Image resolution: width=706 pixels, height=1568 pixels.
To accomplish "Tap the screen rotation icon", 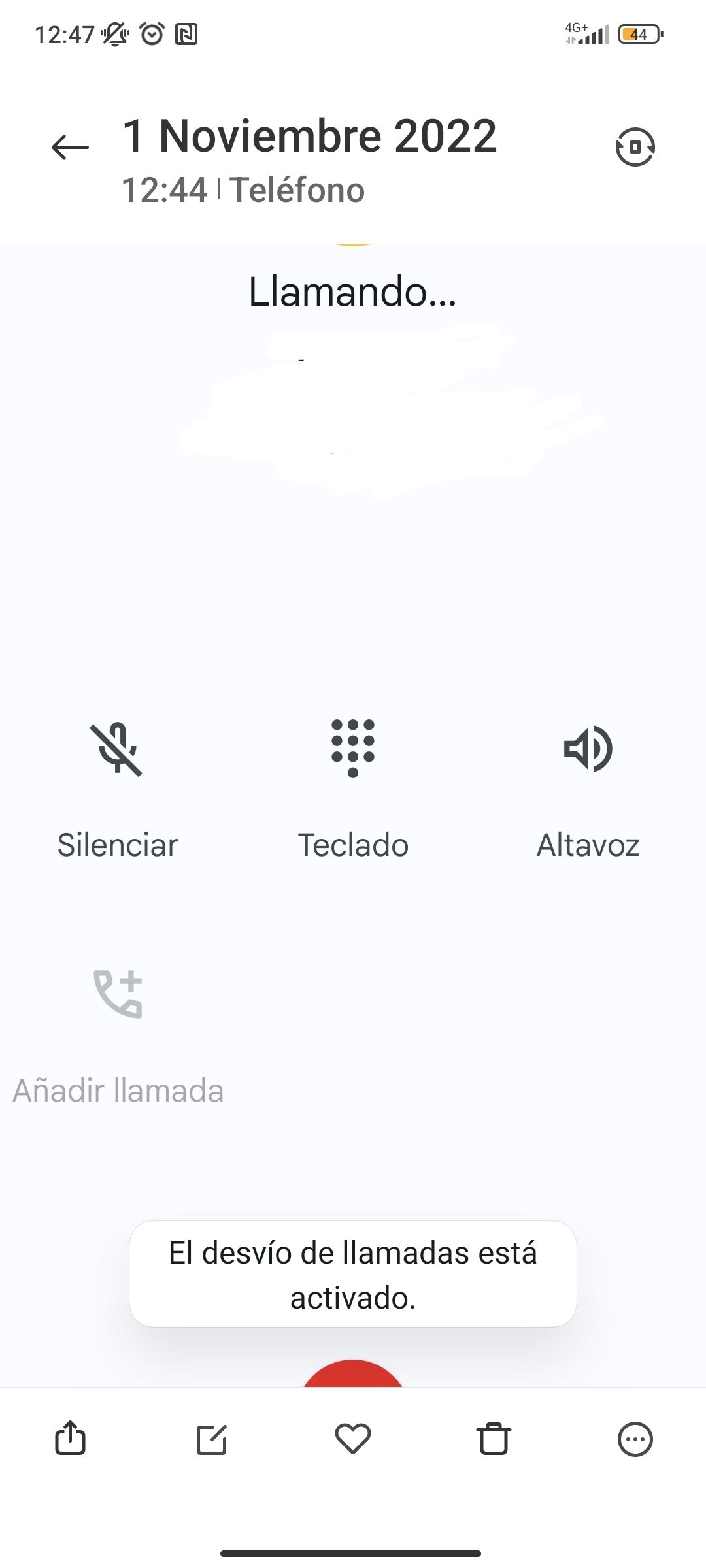I will (x=635, y=147).
